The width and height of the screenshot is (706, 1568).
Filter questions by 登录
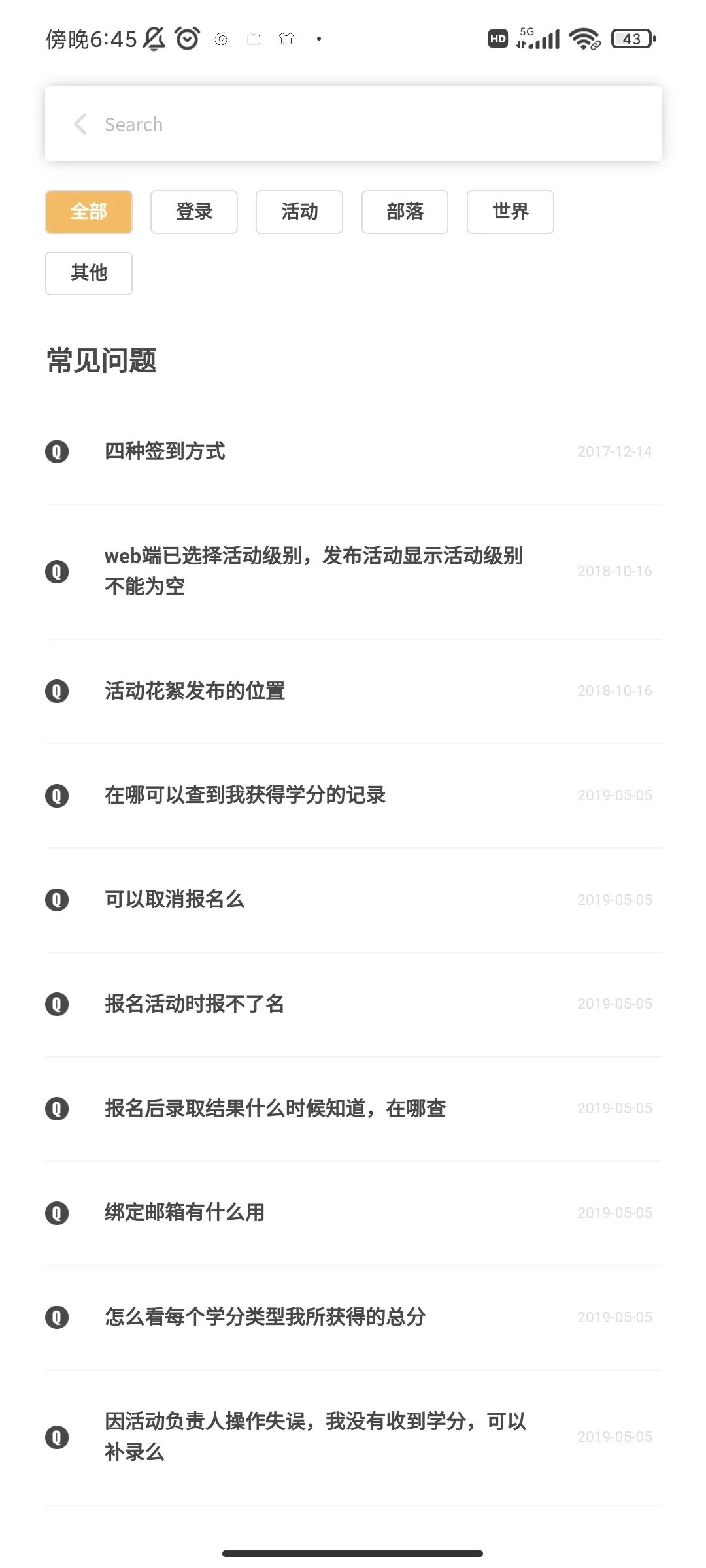point(194,212)
